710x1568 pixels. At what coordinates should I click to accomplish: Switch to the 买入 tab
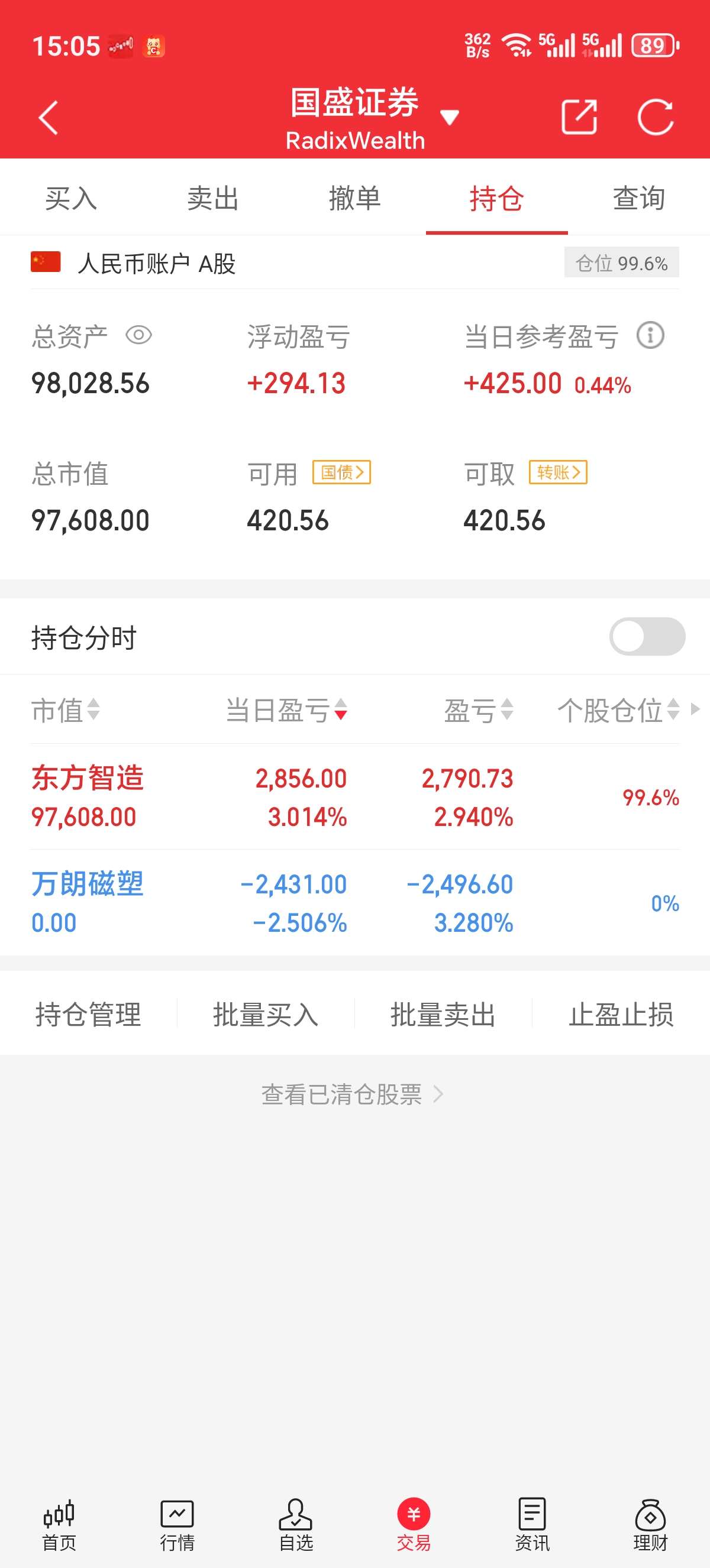70,199
